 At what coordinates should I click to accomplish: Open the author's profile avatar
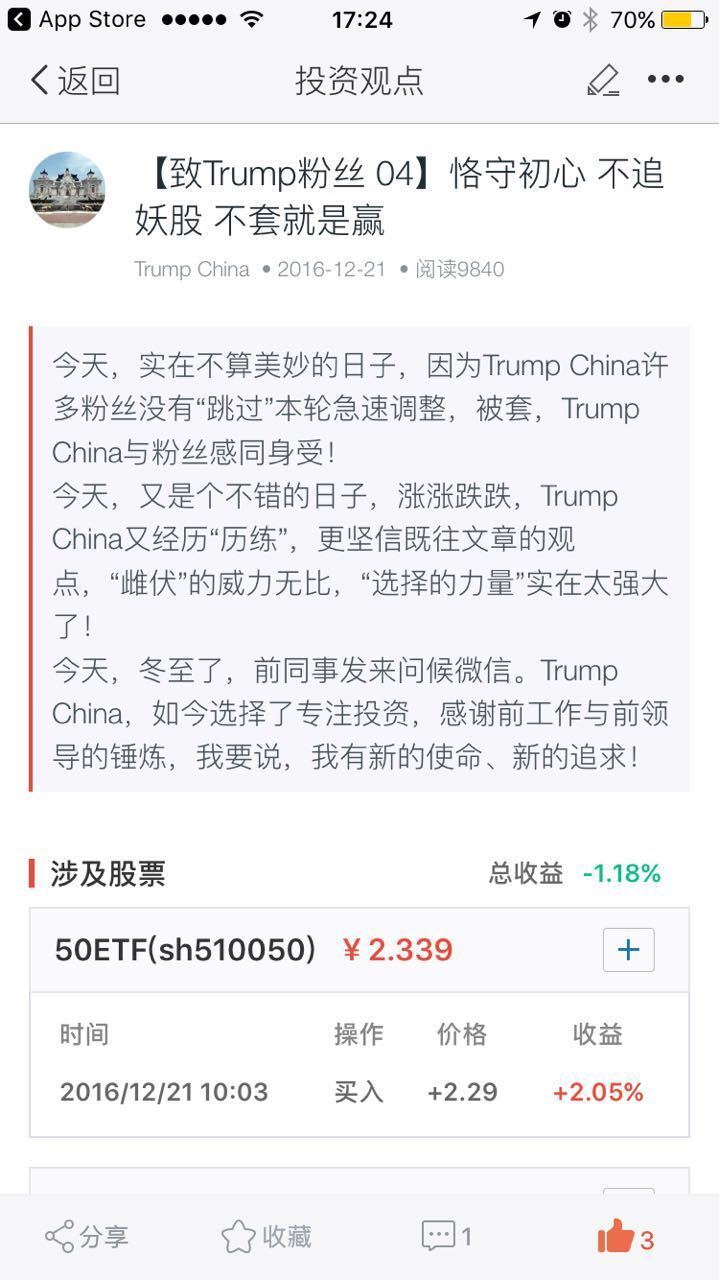[x=67, y=190]
